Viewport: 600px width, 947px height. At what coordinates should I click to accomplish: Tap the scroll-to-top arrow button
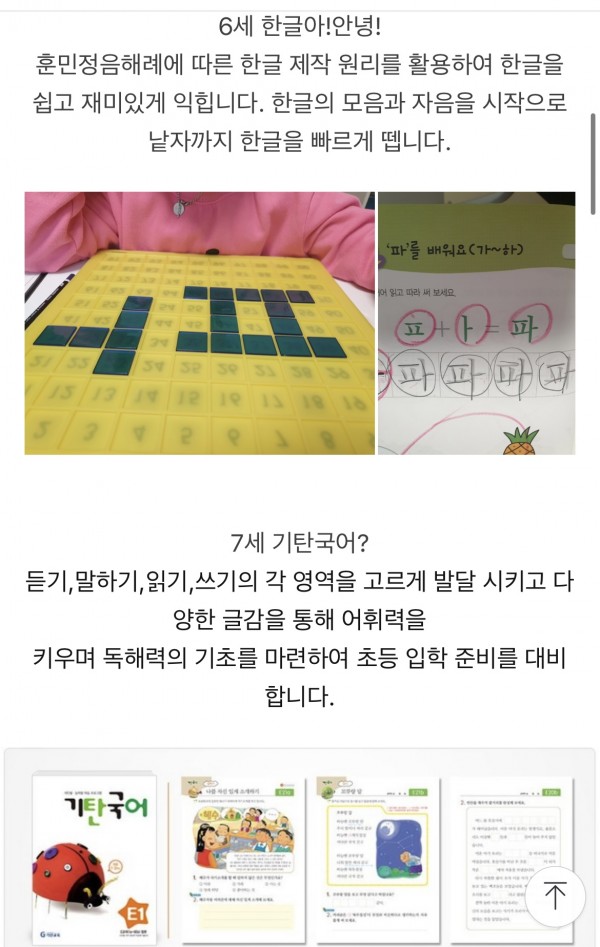(555, 895)
